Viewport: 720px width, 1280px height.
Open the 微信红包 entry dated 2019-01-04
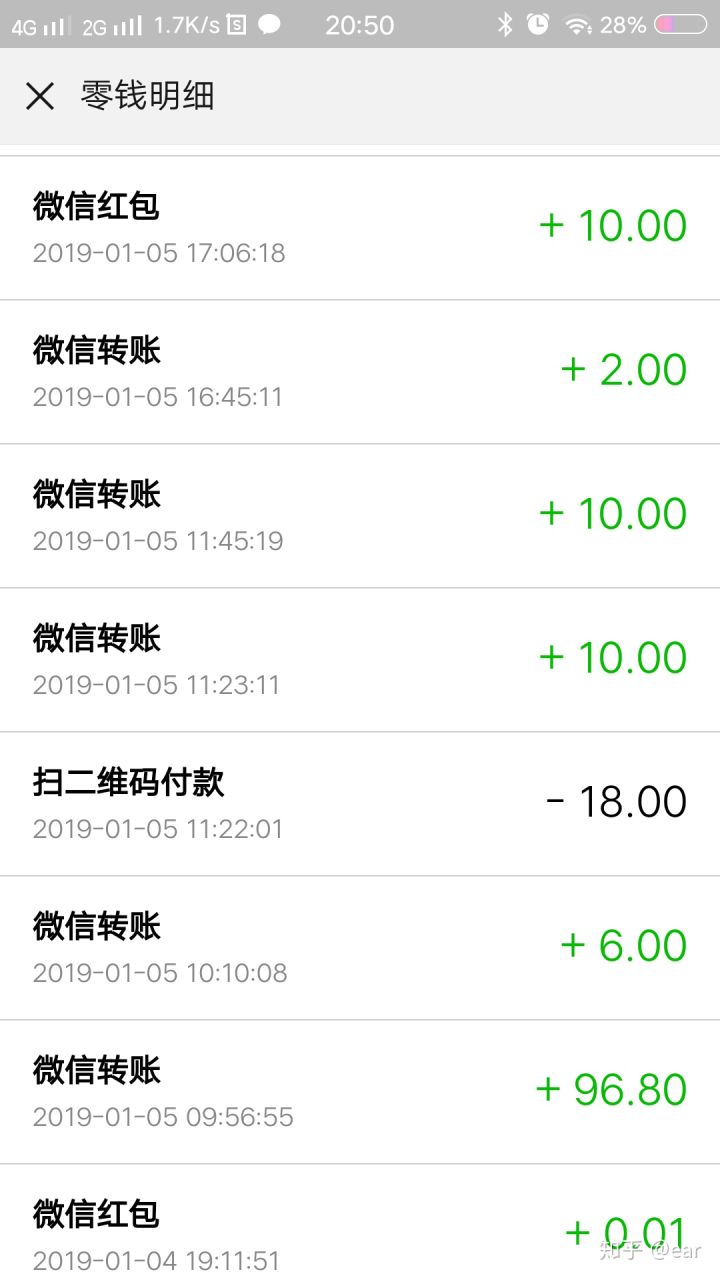(360, 1228)
